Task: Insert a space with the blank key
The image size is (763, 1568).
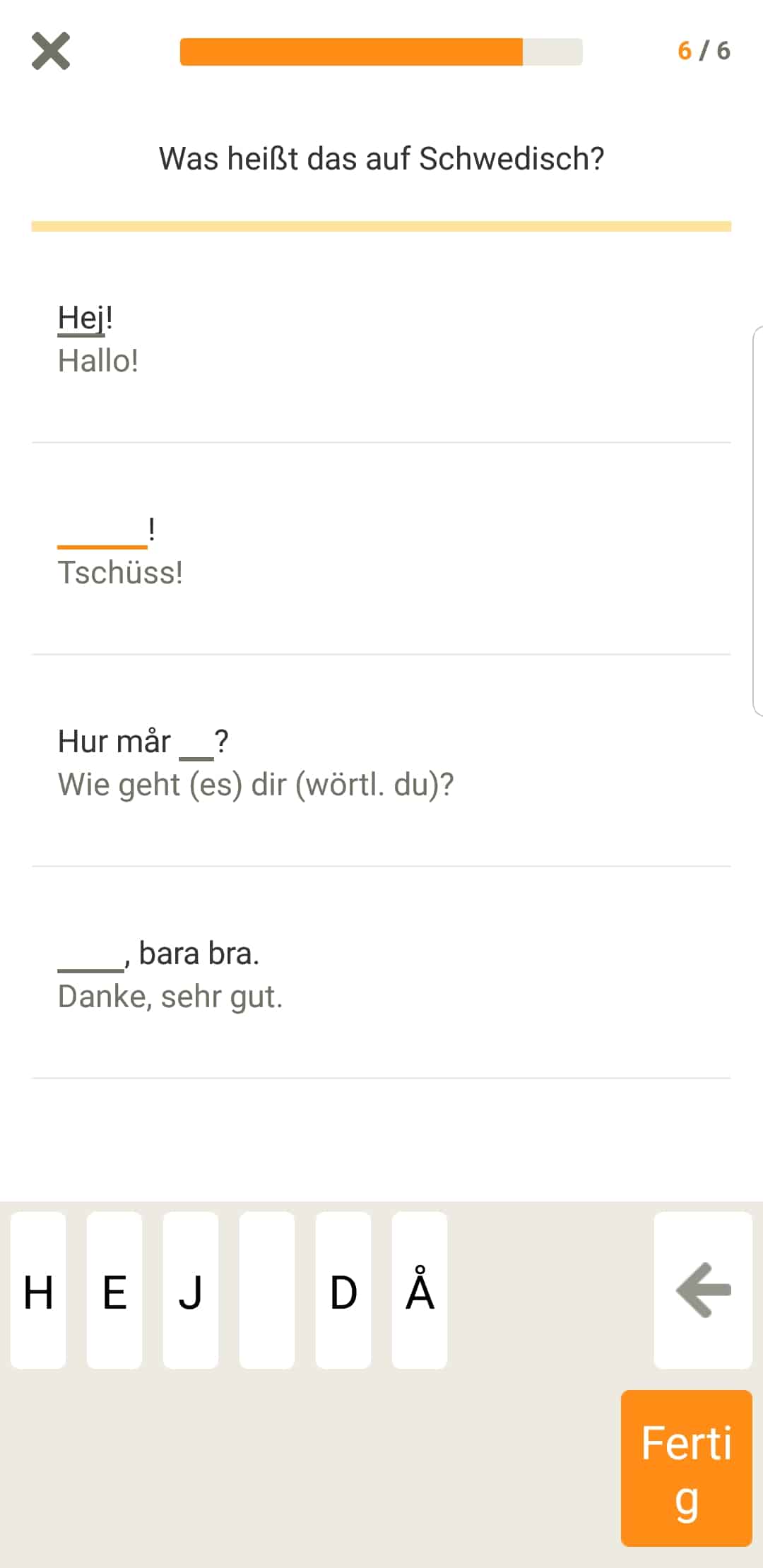Action: tap(267, 1290)
